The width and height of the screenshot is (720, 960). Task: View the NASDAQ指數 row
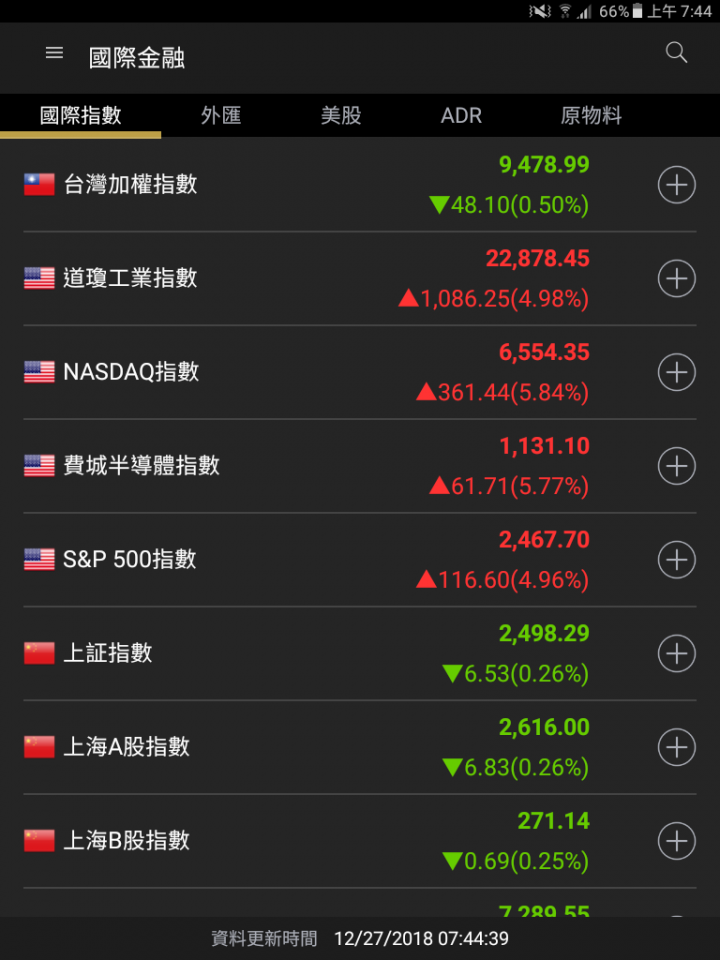[300, 372]
